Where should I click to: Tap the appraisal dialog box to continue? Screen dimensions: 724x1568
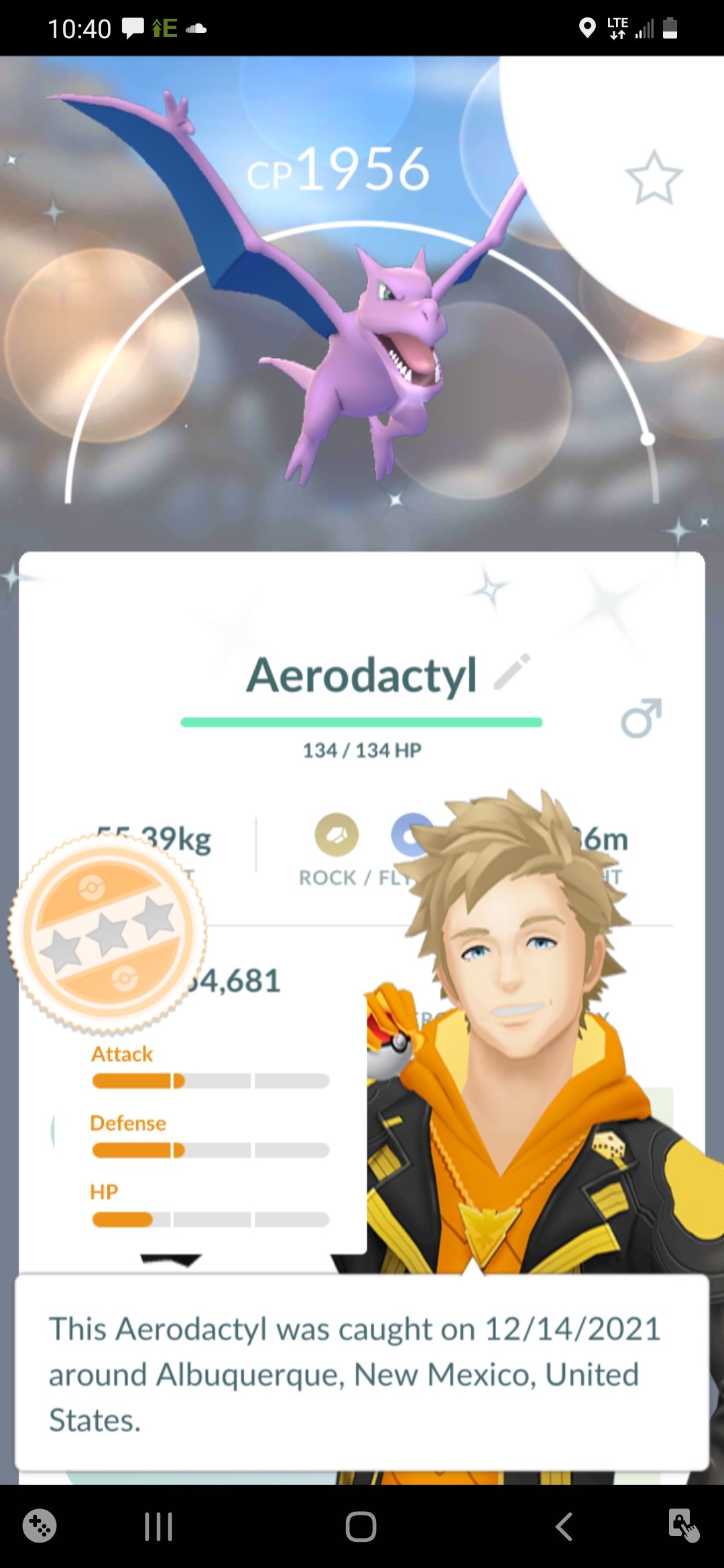pyautogui.click(x=362, y=1373)
